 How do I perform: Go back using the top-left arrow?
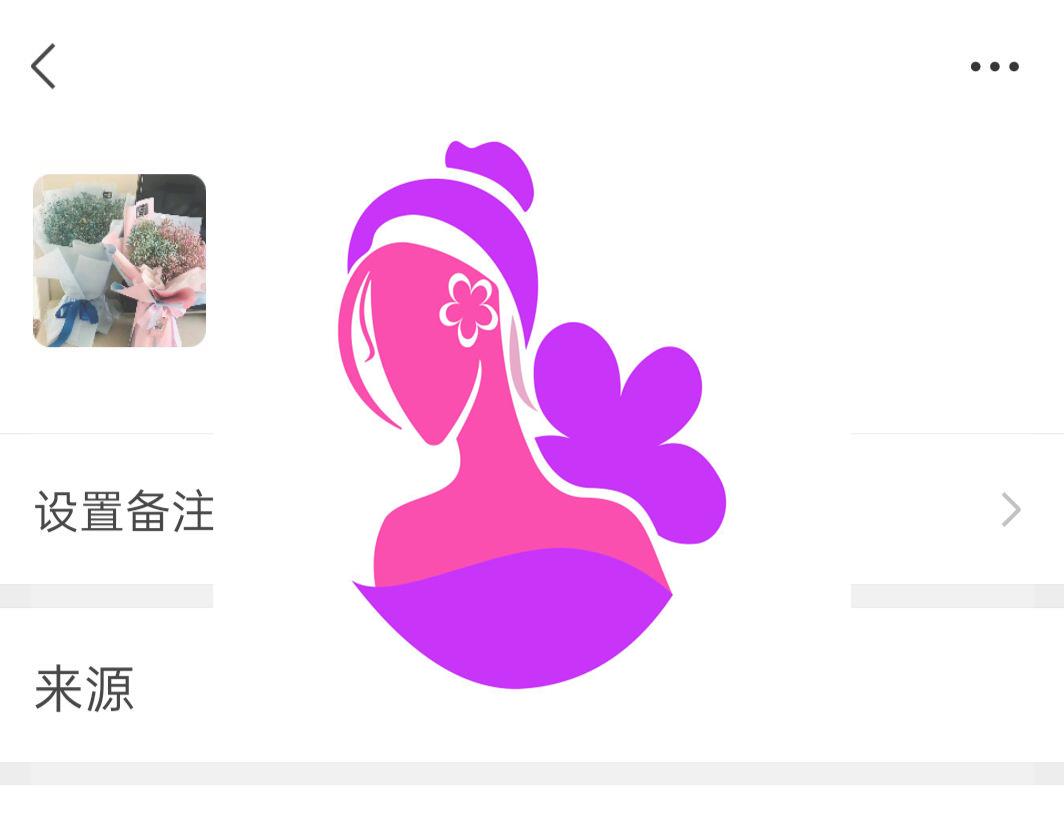coord(43,67)
